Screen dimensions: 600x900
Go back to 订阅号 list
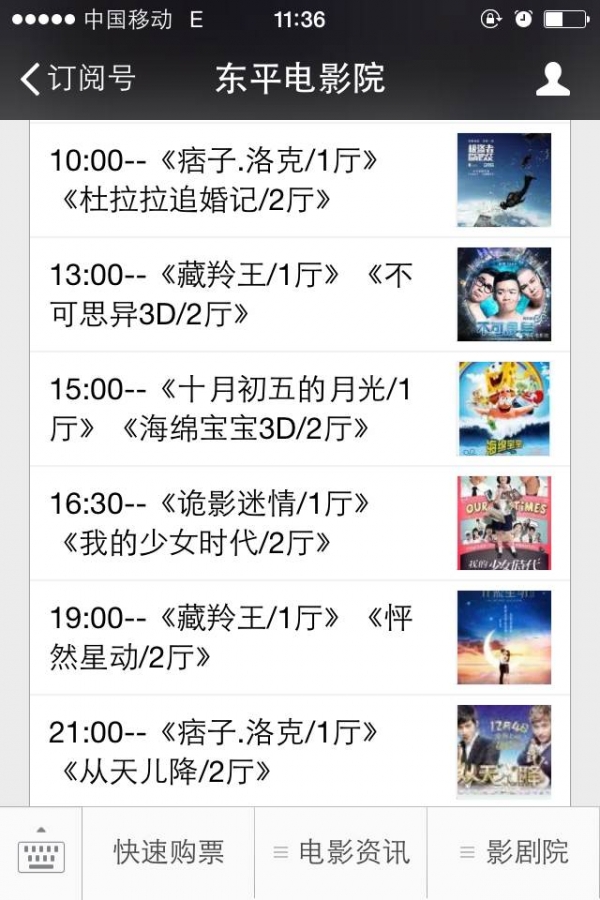pos(78,79)
